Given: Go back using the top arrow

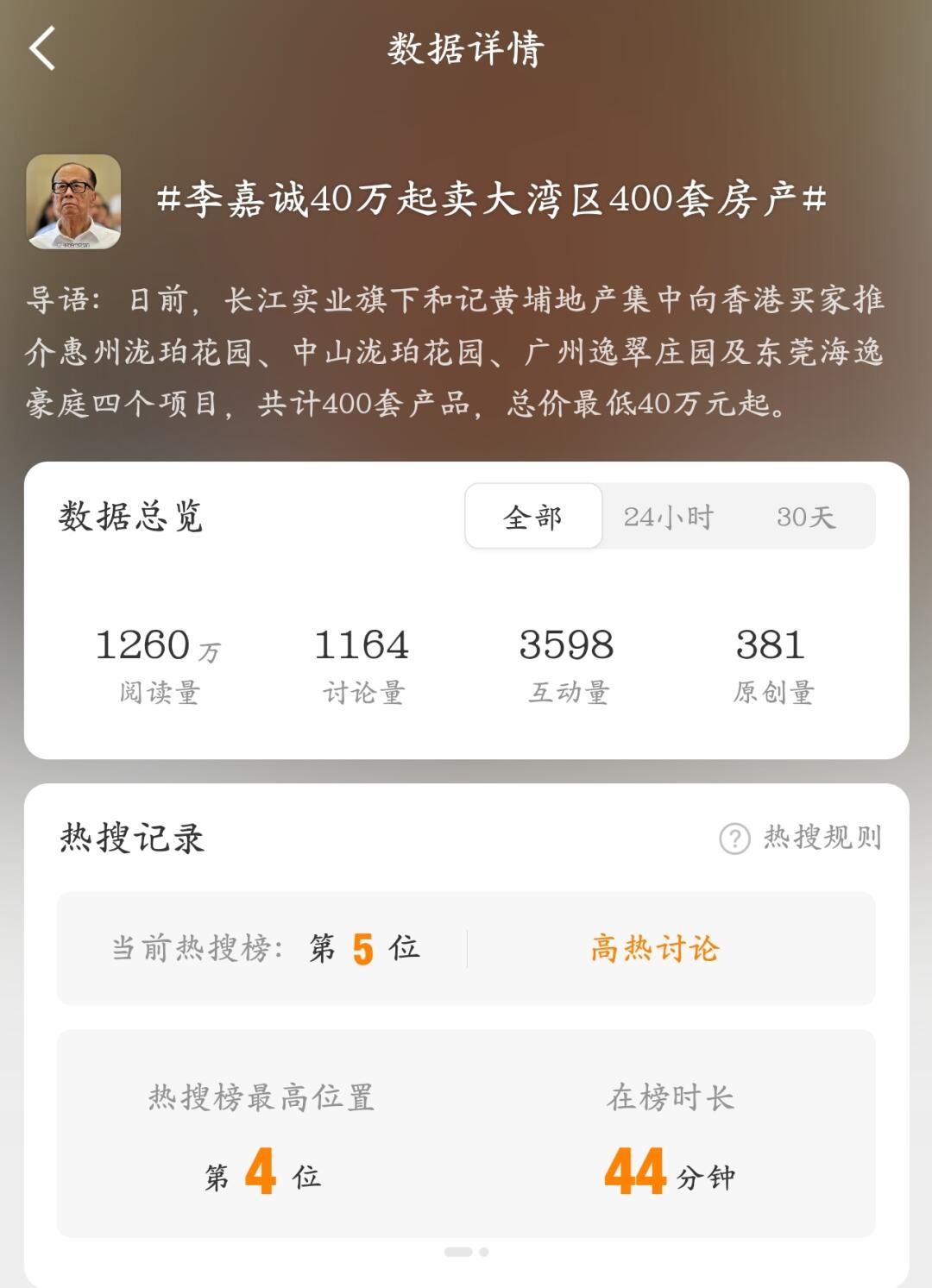Looking at the screenshot, I should point(42,47).
